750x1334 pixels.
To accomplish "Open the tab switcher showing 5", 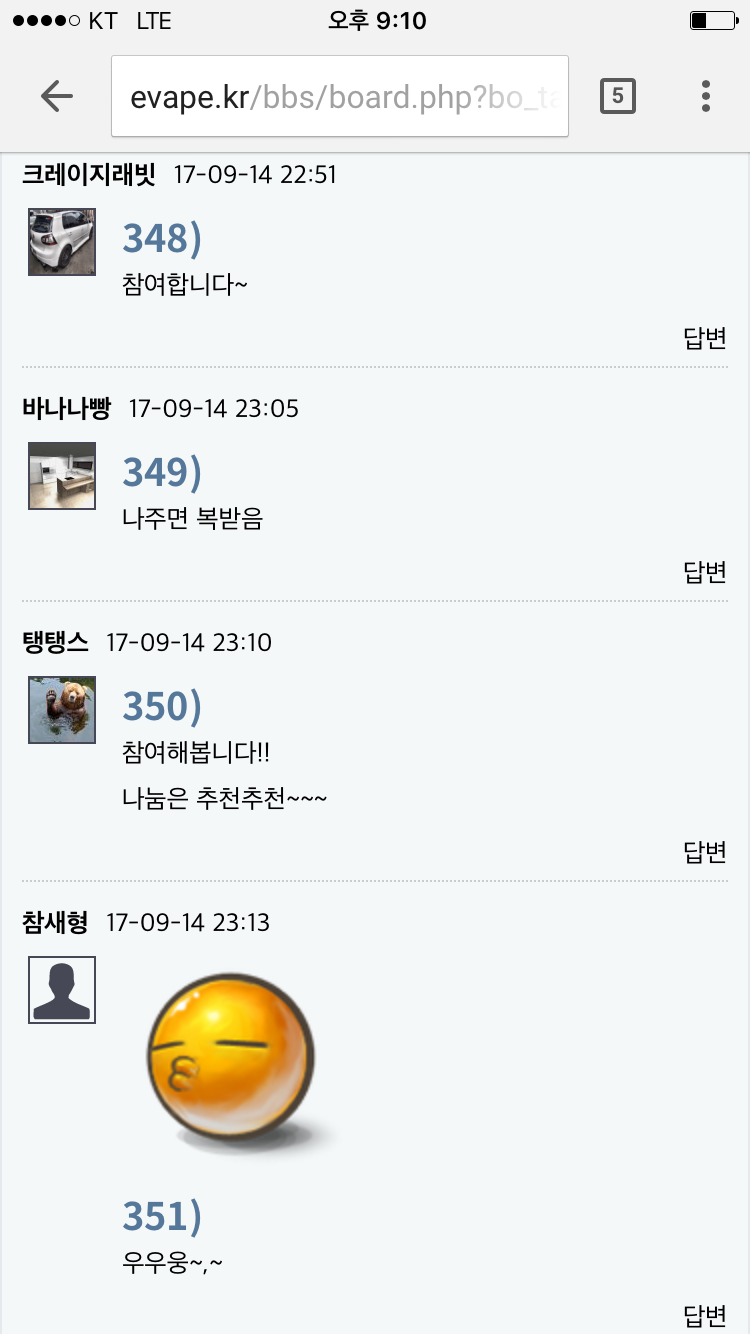I will (x=617, y=96).
